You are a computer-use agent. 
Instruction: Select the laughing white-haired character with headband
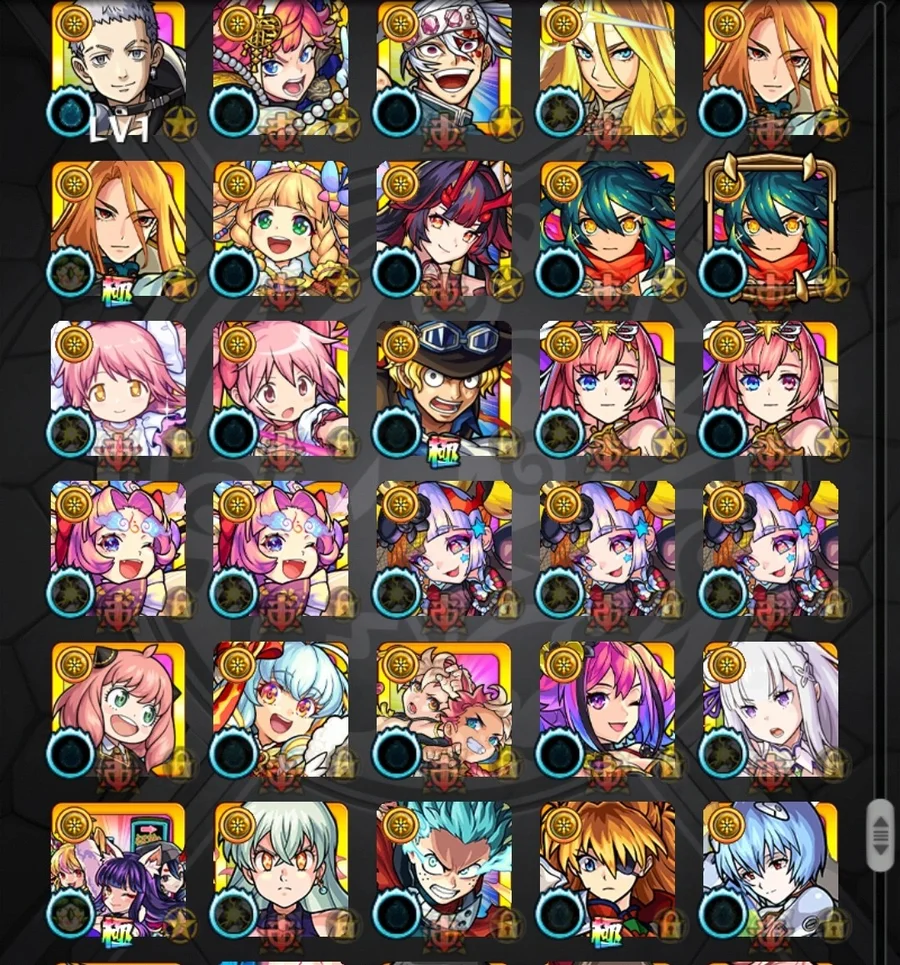[x=444, y=70]
